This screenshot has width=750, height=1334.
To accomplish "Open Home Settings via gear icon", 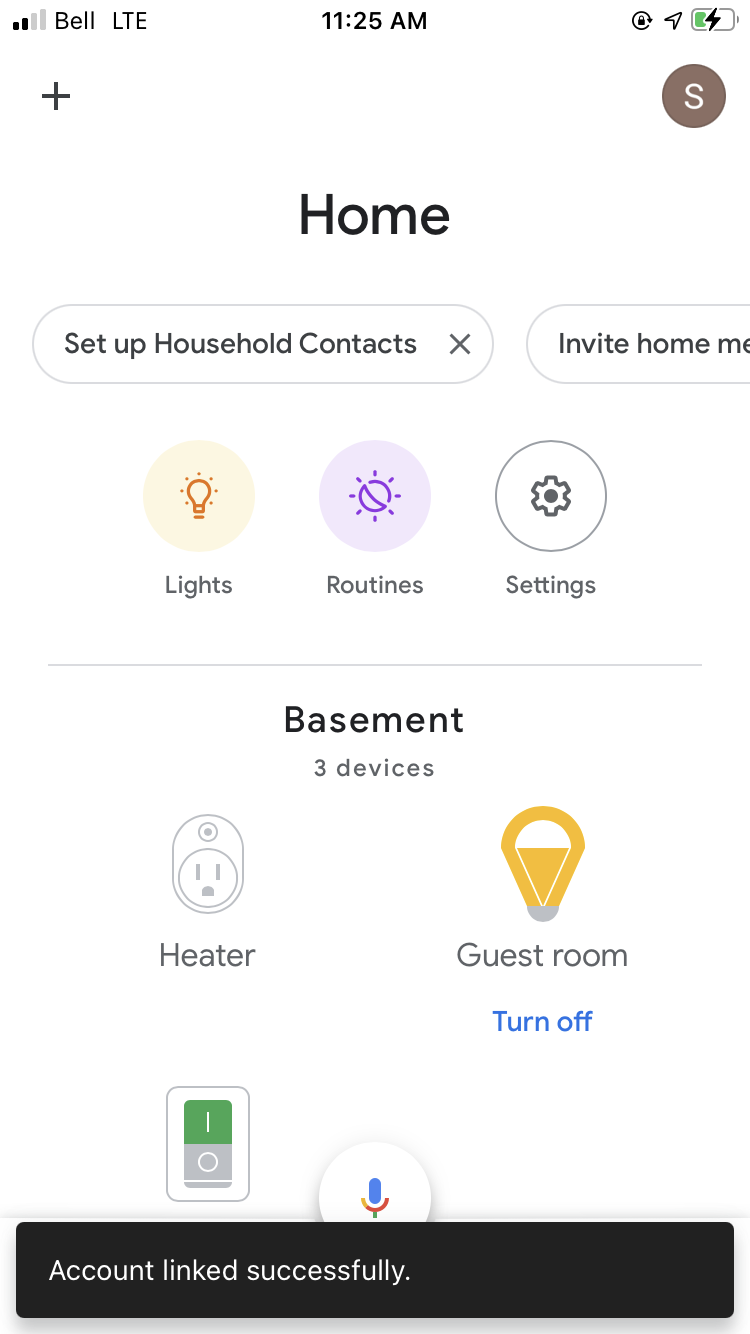I will coord(550,496).
